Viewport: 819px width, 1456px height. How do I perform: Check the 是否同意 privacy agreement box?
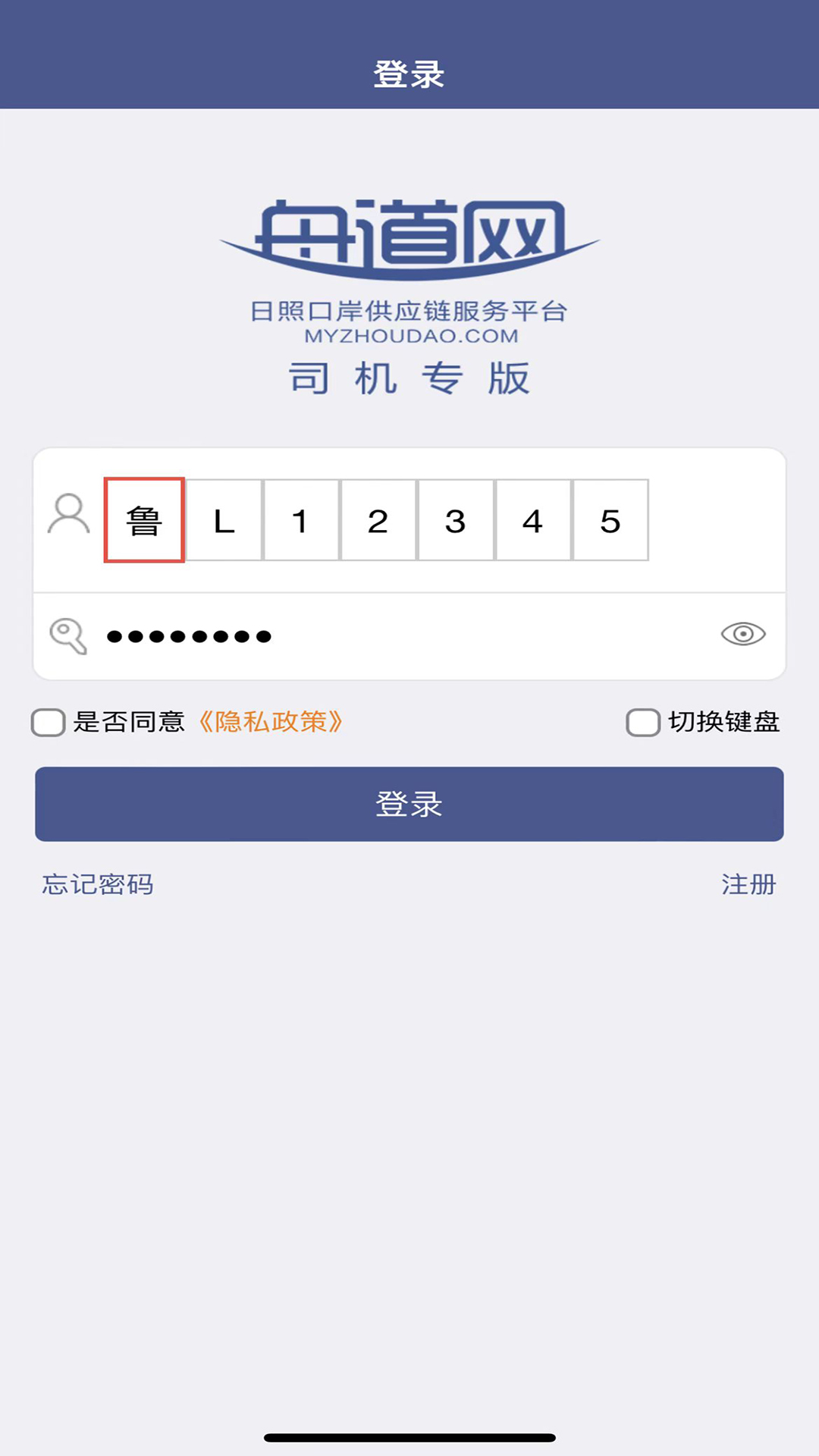point(48,723)
